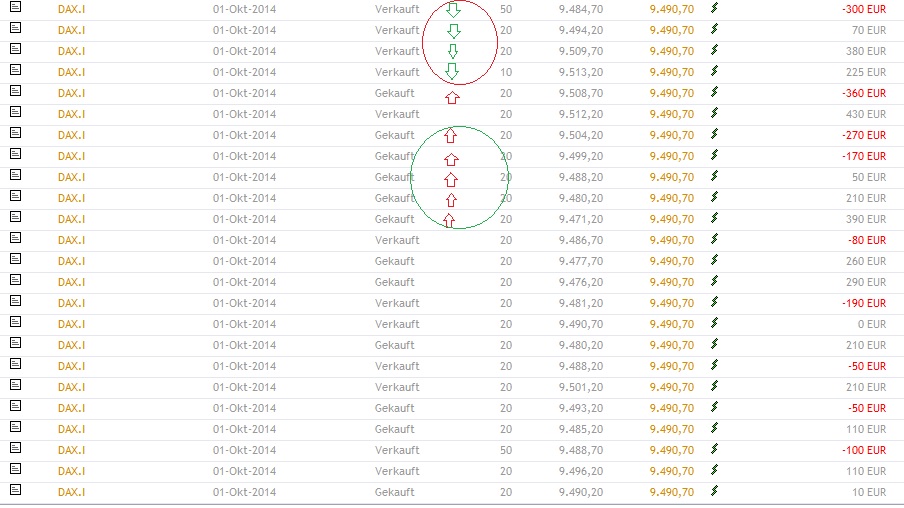Open DAX.I link in the 9.499,20 row
904x508 pixels.
(71, 156)
